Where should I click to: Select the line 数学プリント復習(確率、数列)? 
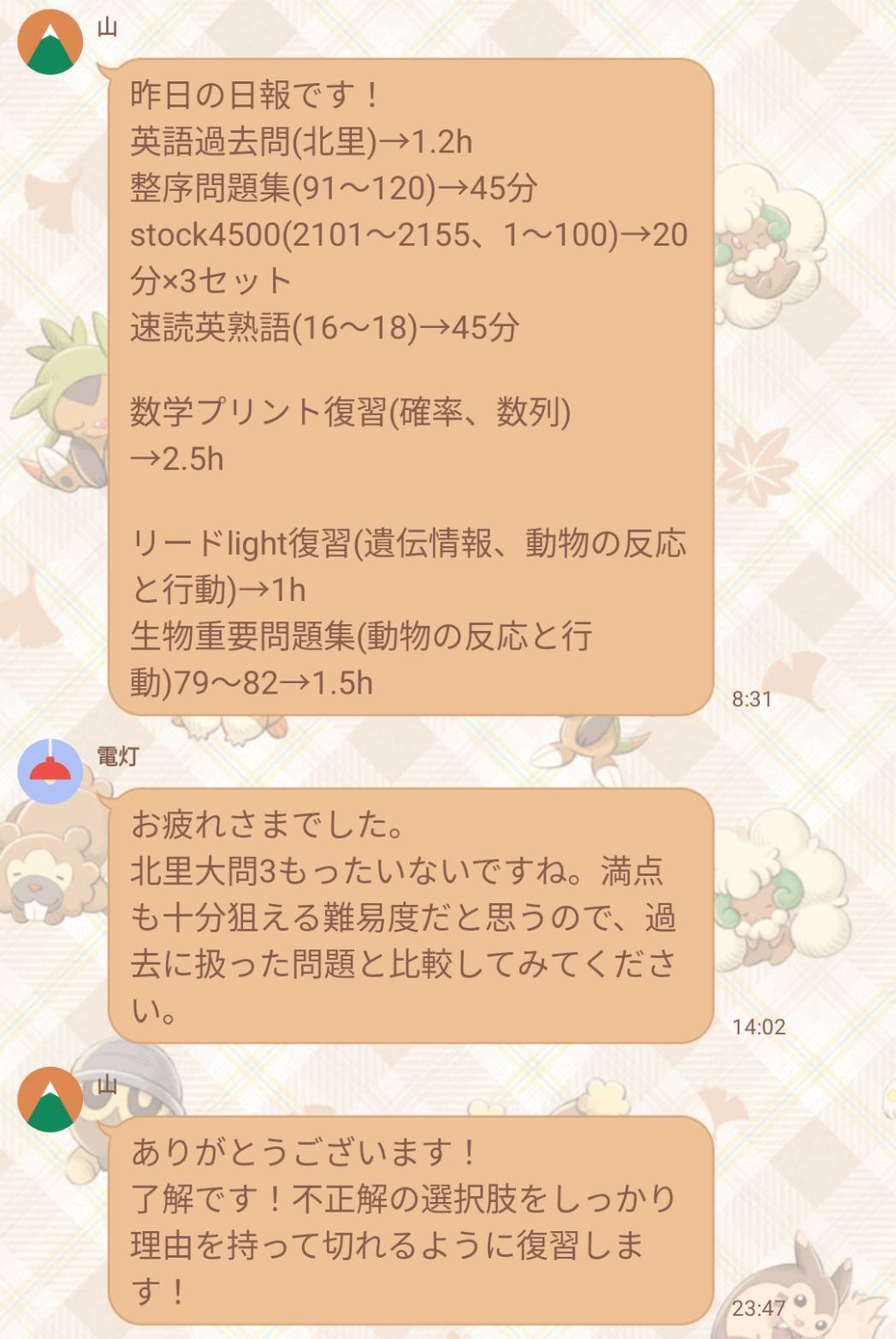coord(342,412)
